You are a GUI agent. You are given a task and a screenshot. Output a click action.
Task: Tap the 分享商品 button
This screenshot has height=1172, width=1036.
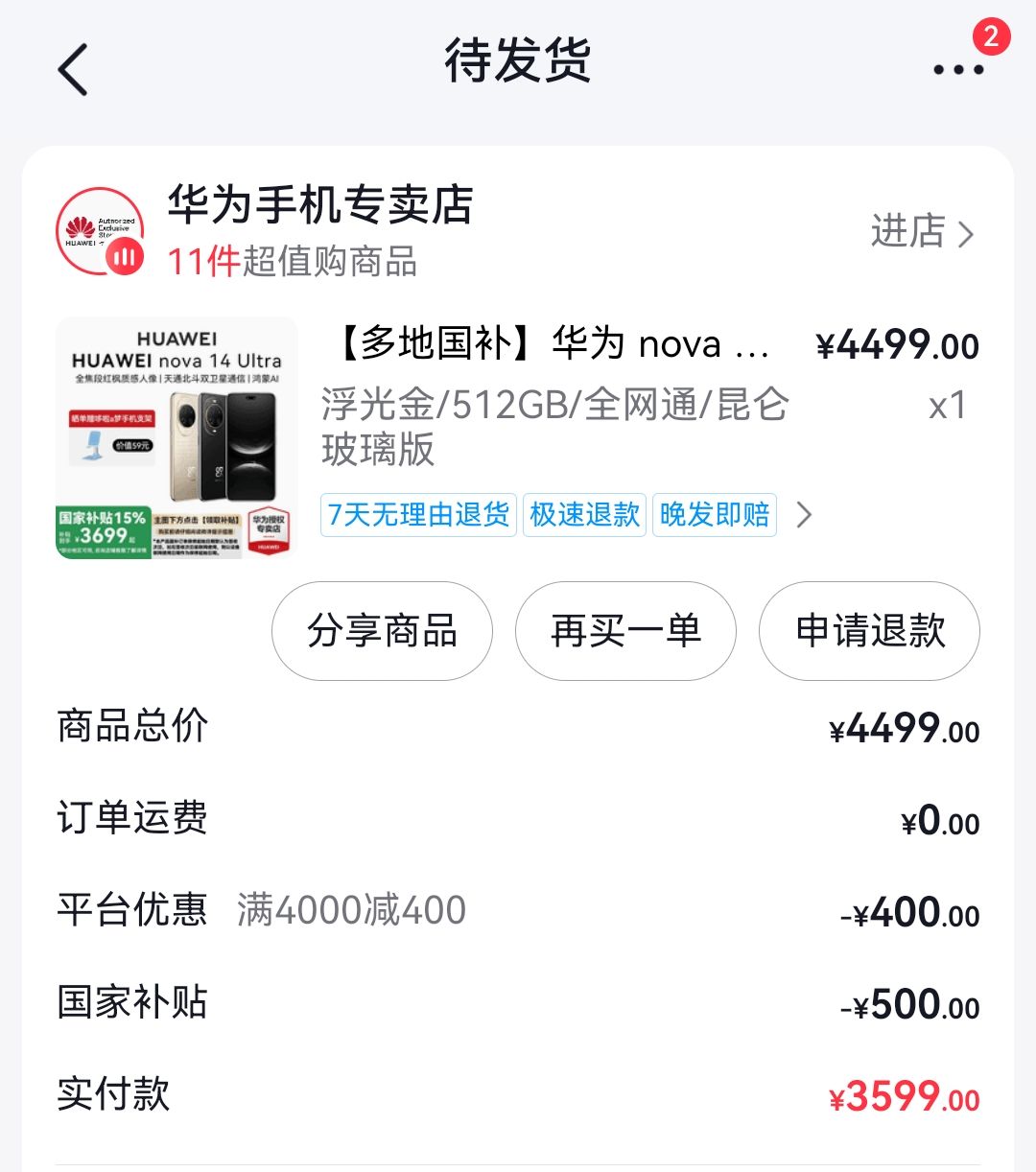pyautogui.click(x=382, y=631)
